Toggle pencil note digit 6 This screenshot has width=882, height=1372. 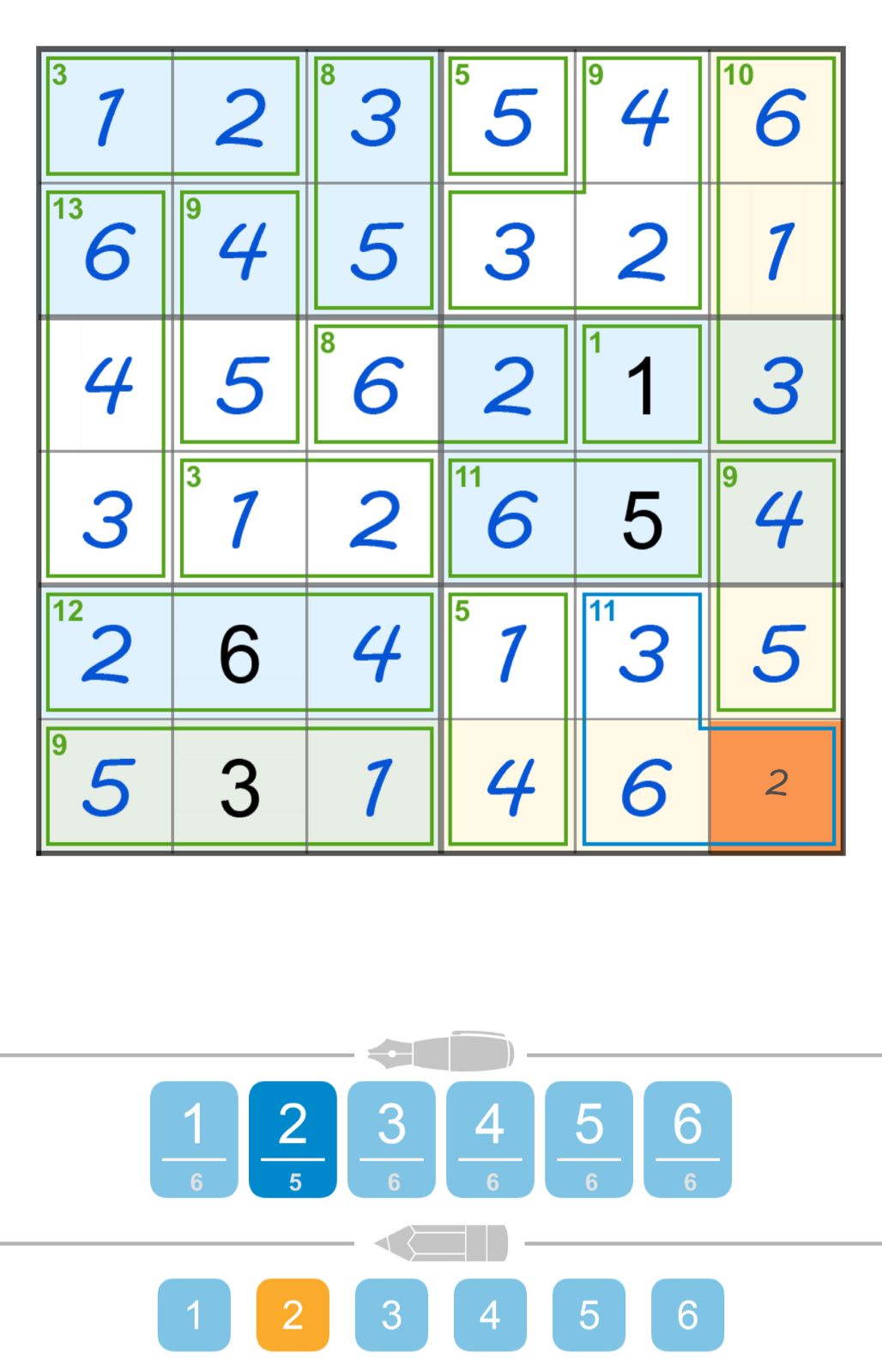click(x=686, y=1315)
